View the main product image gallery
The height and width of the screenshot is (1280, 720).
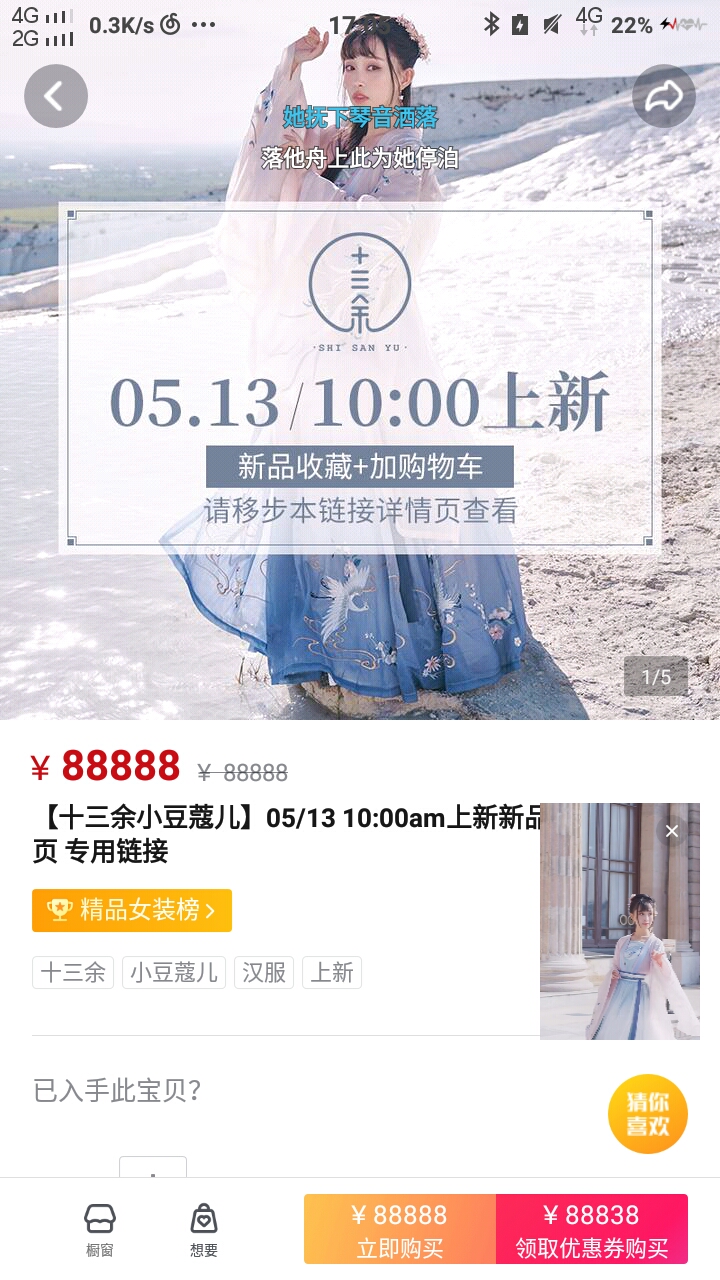click(x=360, y=360)
